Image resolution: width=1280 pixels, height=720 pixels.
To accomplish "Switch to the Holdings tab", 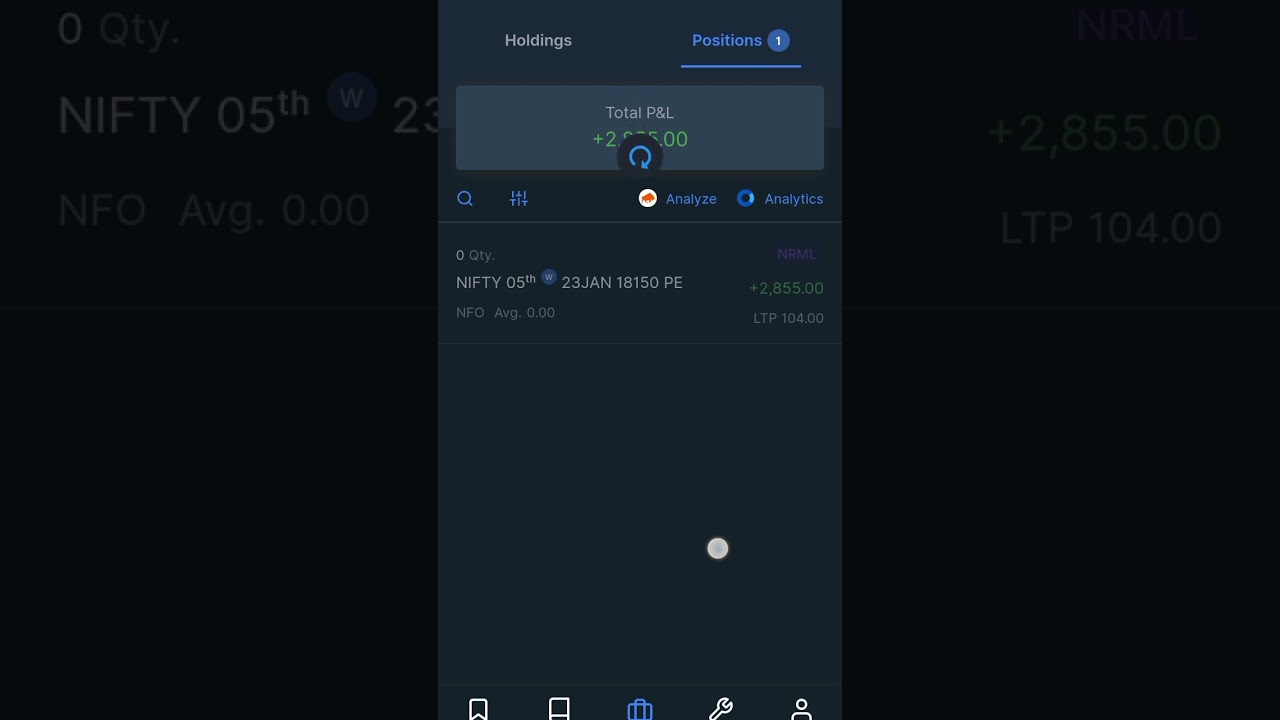I will (x=538, y=41).
